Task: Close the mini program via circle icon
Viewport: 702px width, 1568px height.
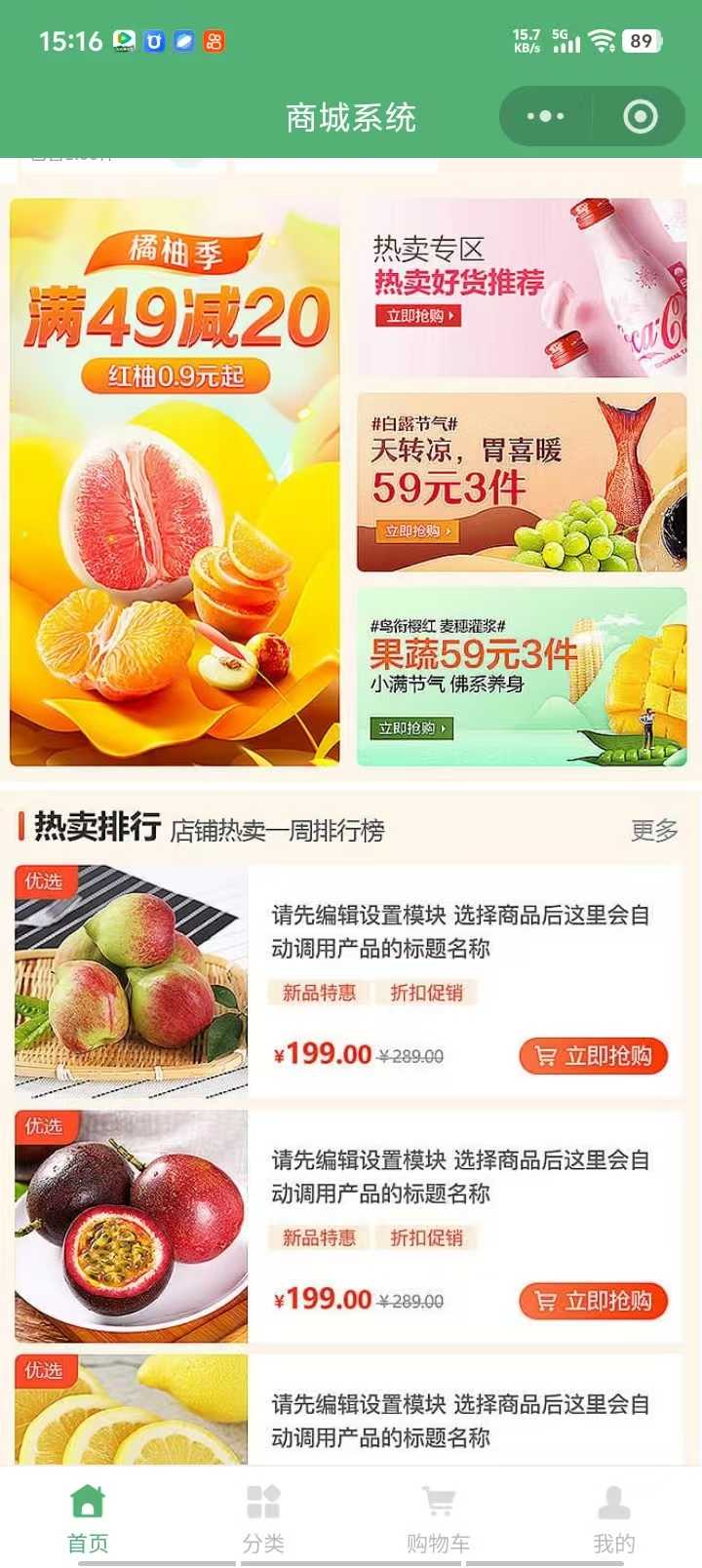Action: coord(640,117)
